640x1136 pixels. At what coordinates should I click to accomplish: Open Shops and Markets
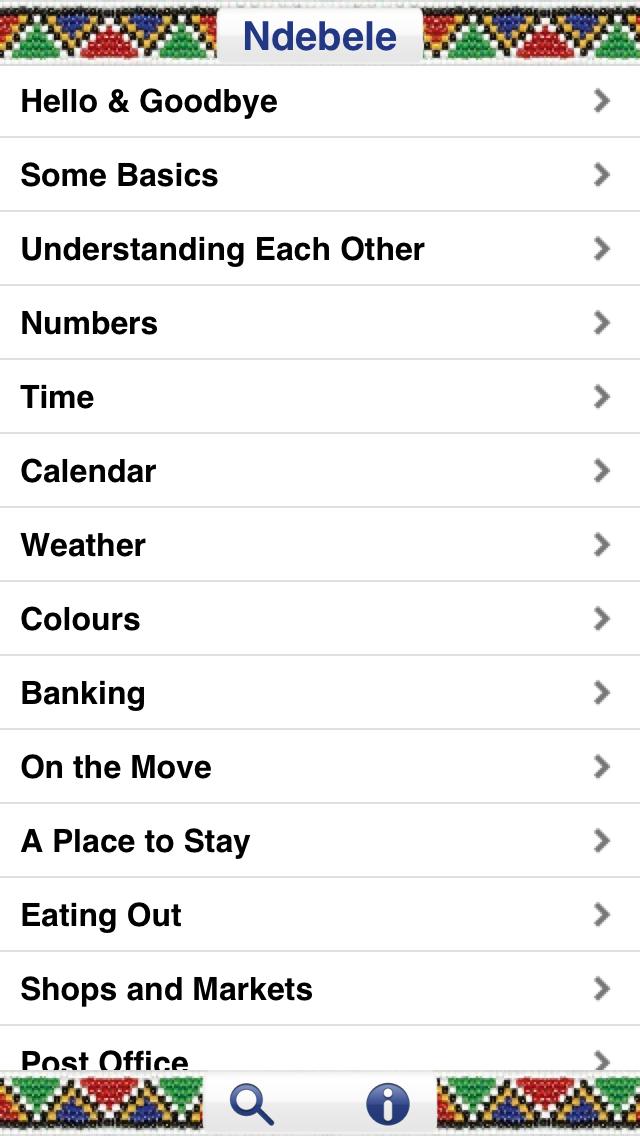pos(320,989)
